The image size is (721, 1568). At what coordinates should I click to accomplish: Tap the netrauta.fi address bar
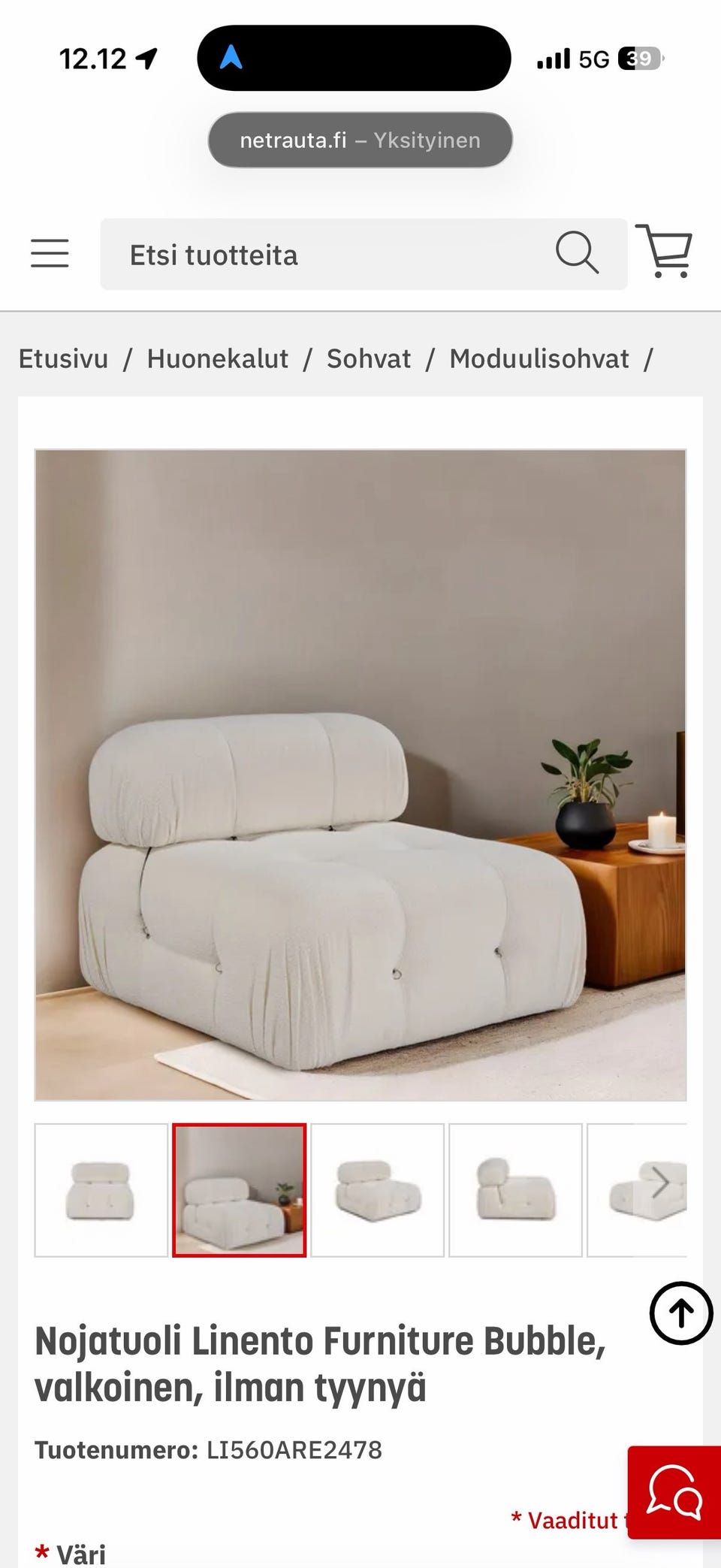pos(360,140)
